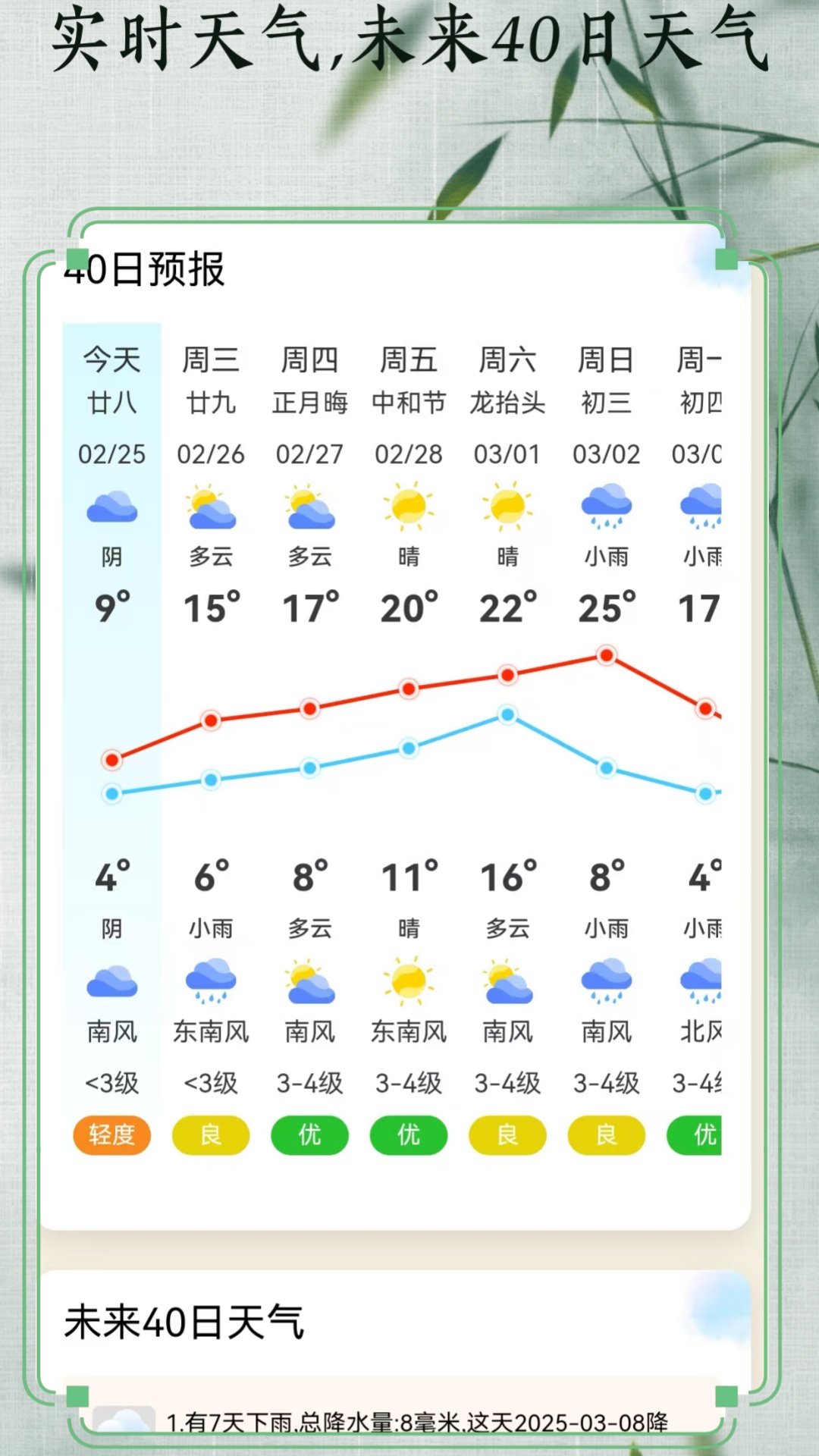Tap the 优 air quality badge under Thursday
This screenshot has width=819, height=1456.
tap(309, 1135)
